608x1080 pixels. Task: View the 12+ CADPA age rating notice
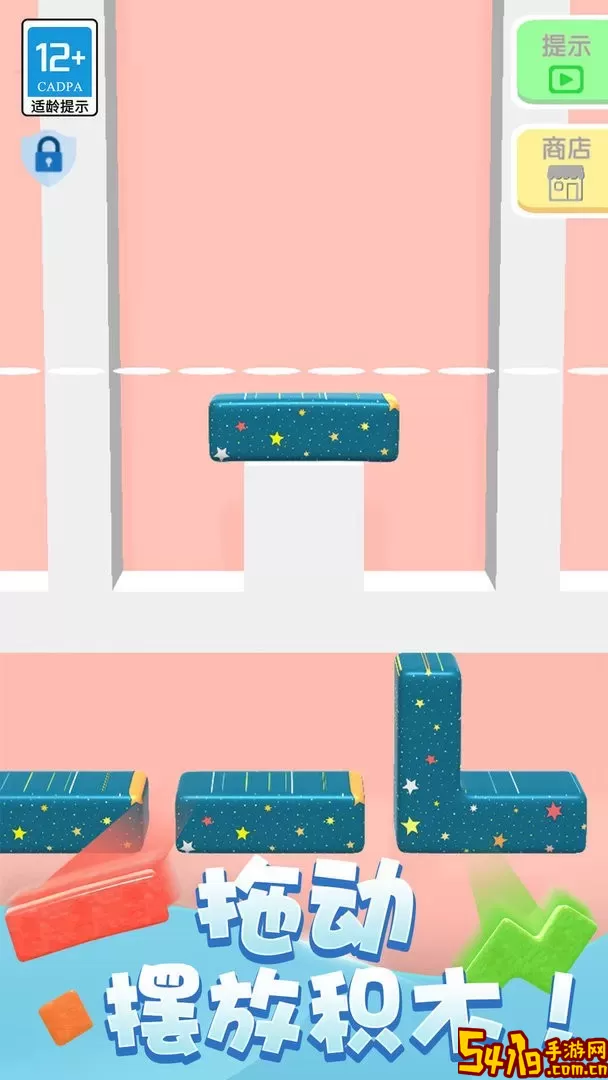60,67
